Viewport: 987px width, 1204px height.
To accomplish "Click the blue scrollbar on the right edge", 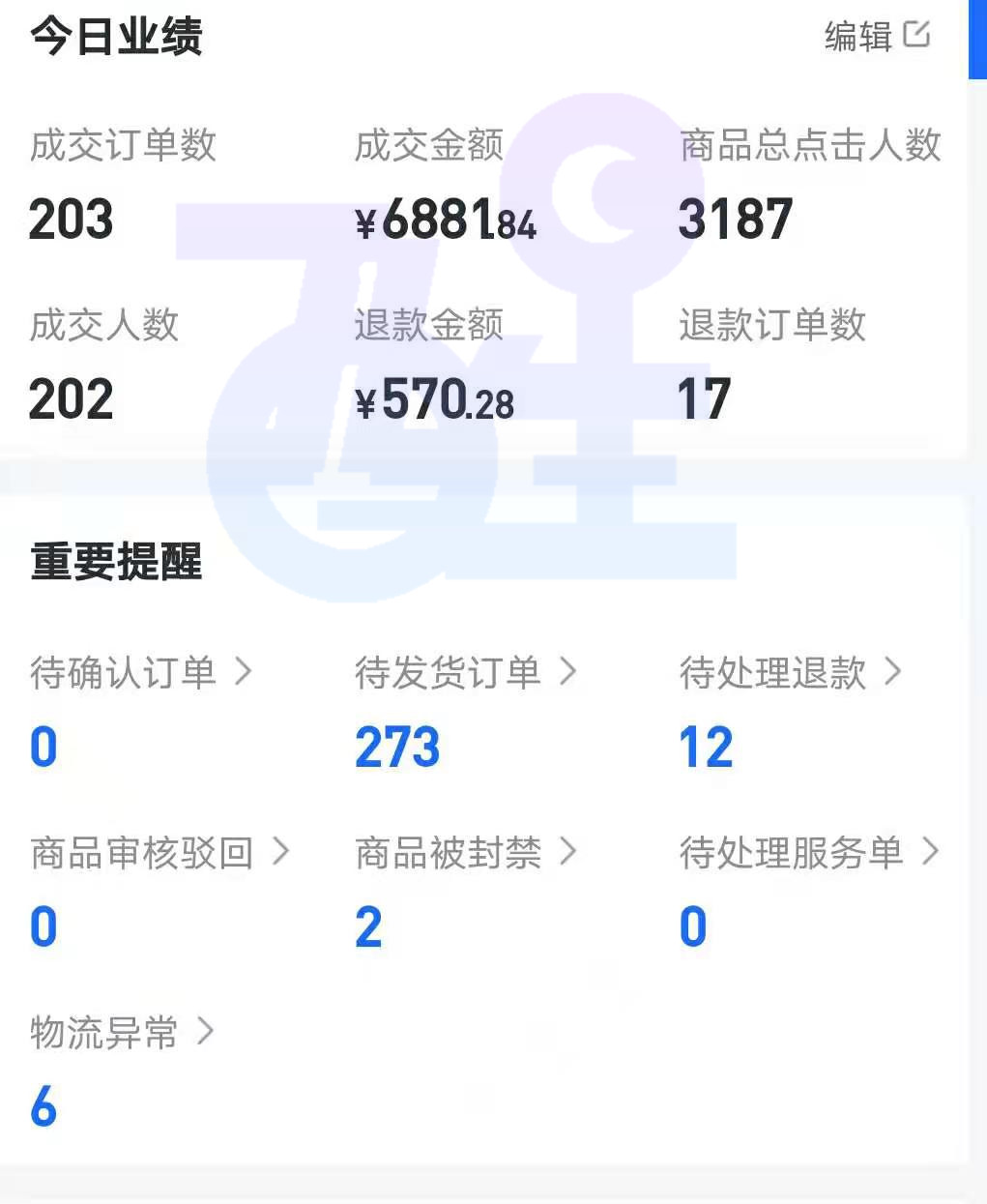I will pos(980,39).
